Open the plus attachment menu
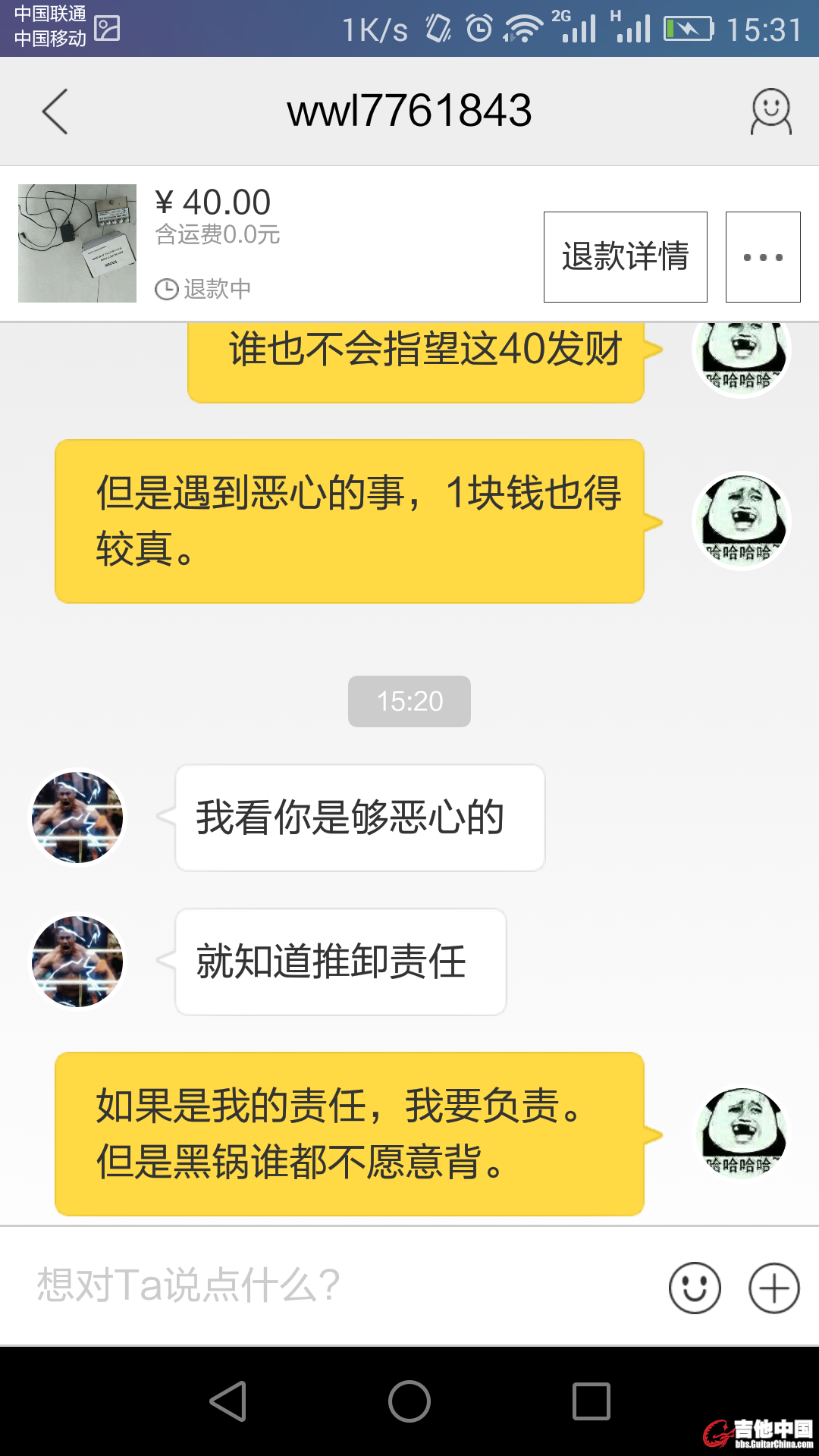 pos(773,1288)
